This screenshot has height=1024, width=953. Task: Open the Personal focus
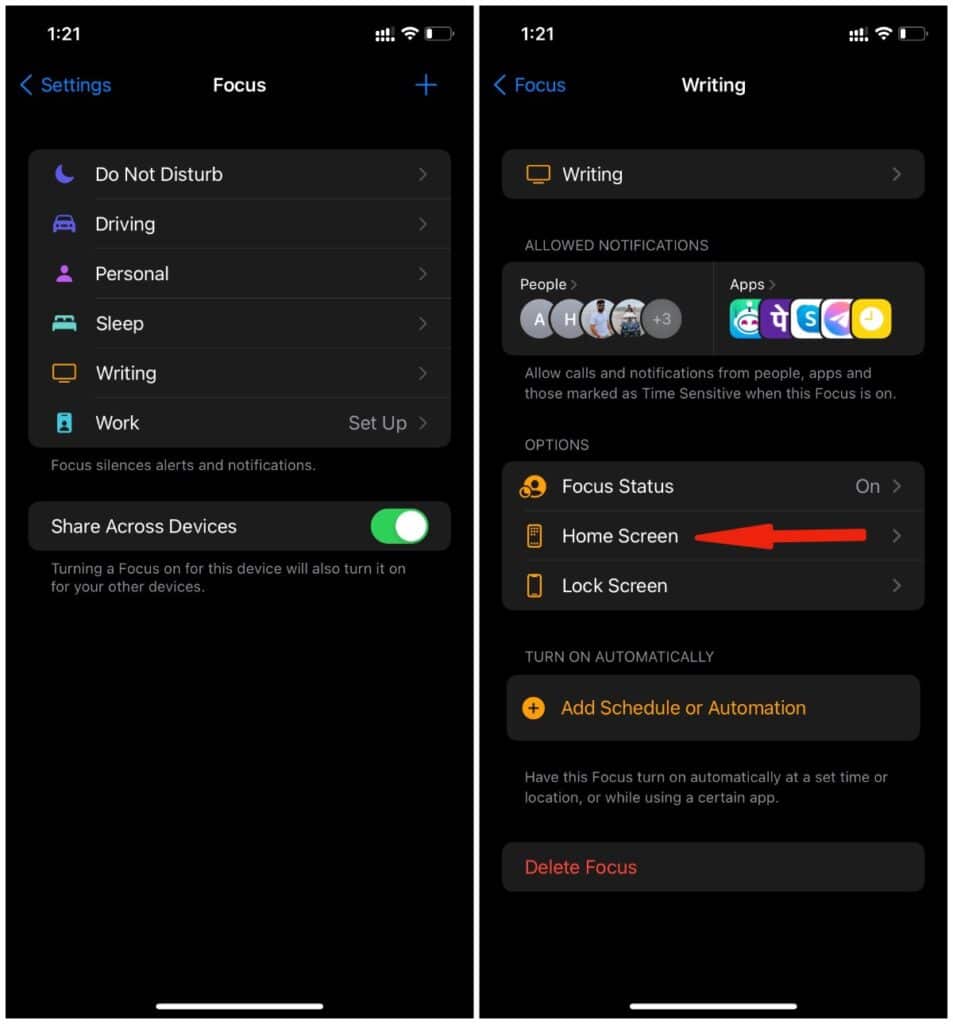[x=239, y=274]
